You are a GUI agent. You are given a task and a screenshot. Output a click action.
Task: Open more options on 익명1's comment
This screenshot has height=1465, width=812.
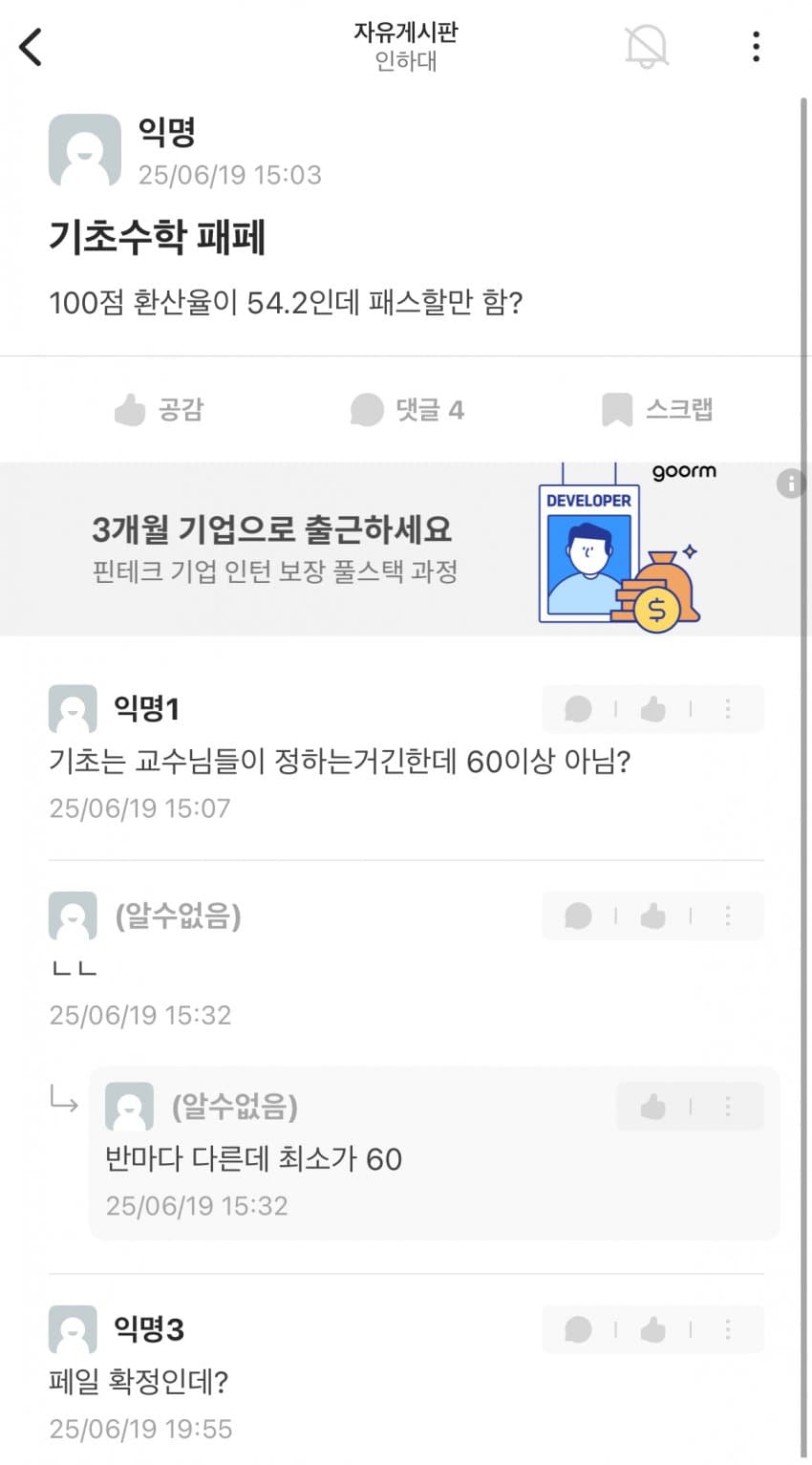pyautogui.click(x=728, y=709)
